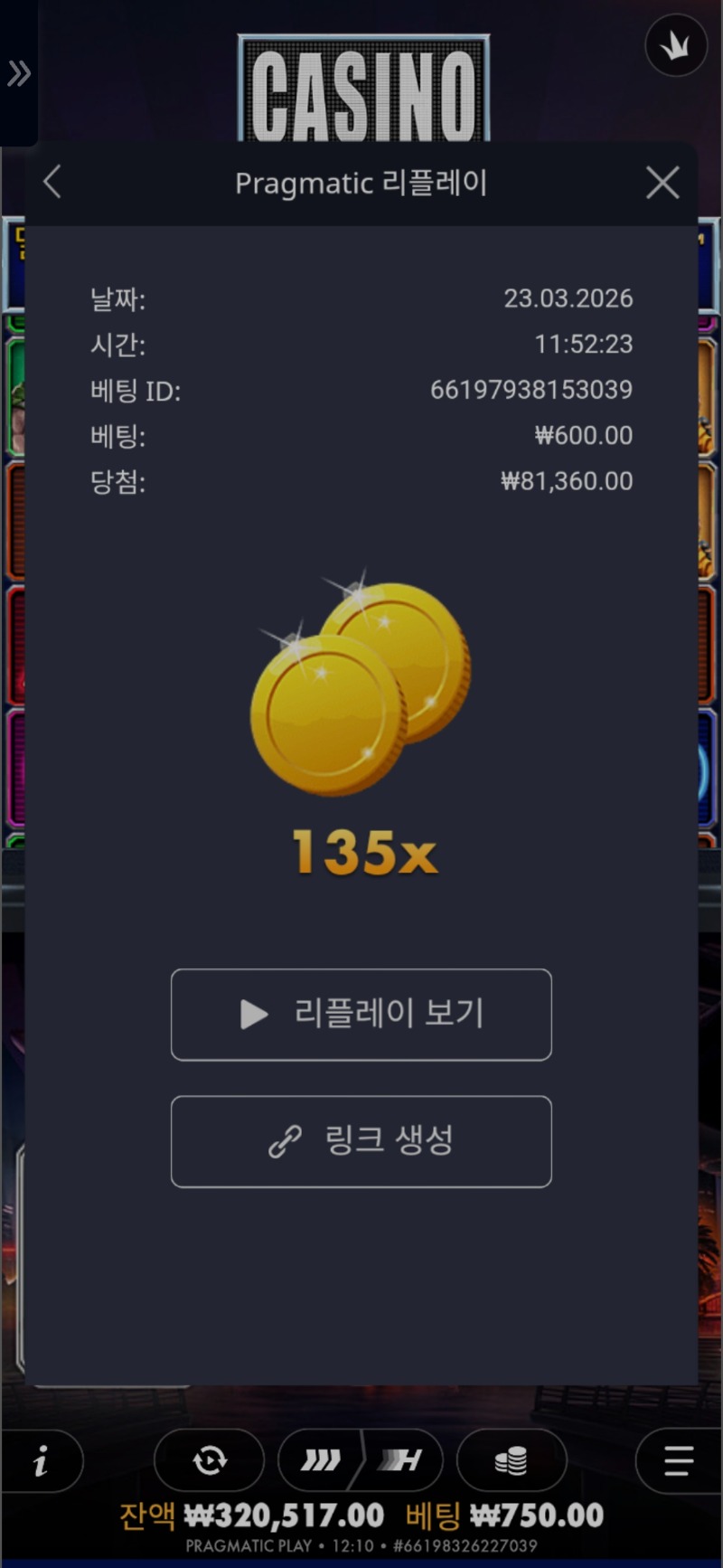Open the game info button
The width and height of the screenshot is (723, 1568).
41,1460
